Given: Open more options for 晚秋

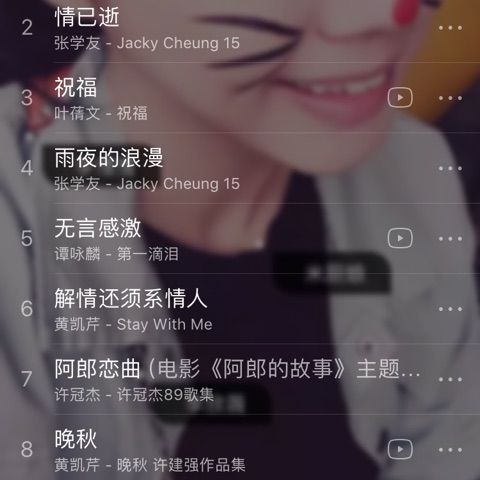Looking at the screenshot, I should pos(450,450).
